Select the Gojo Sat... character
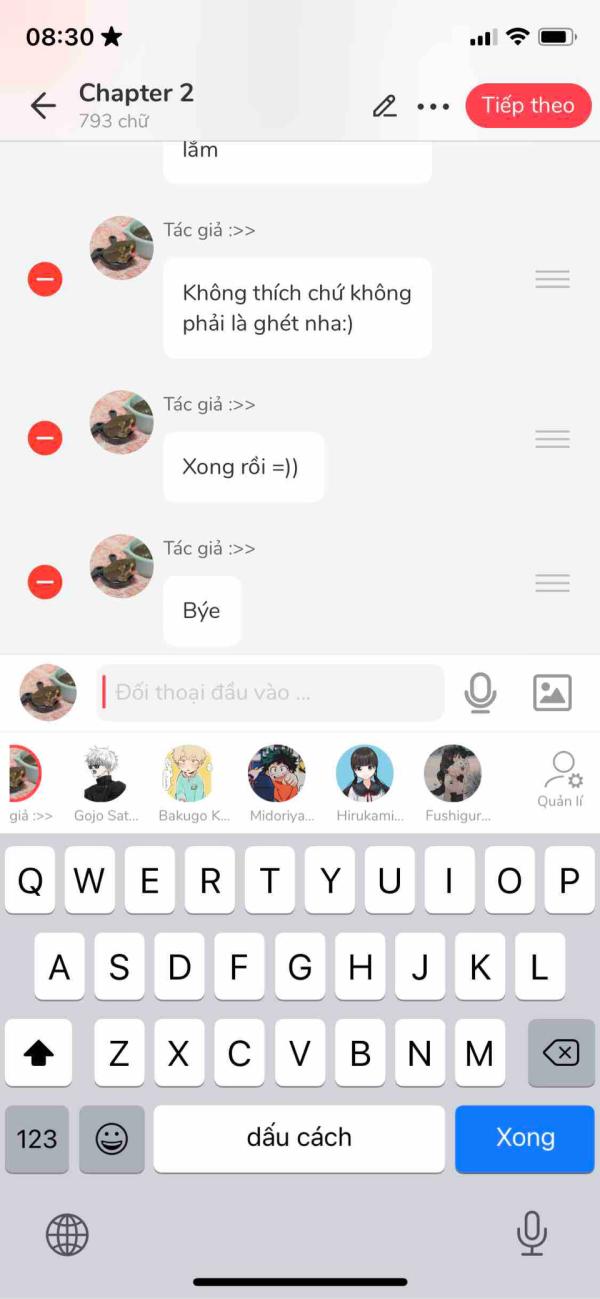This screenshot has width=600, height=1299. coord(105,783)
